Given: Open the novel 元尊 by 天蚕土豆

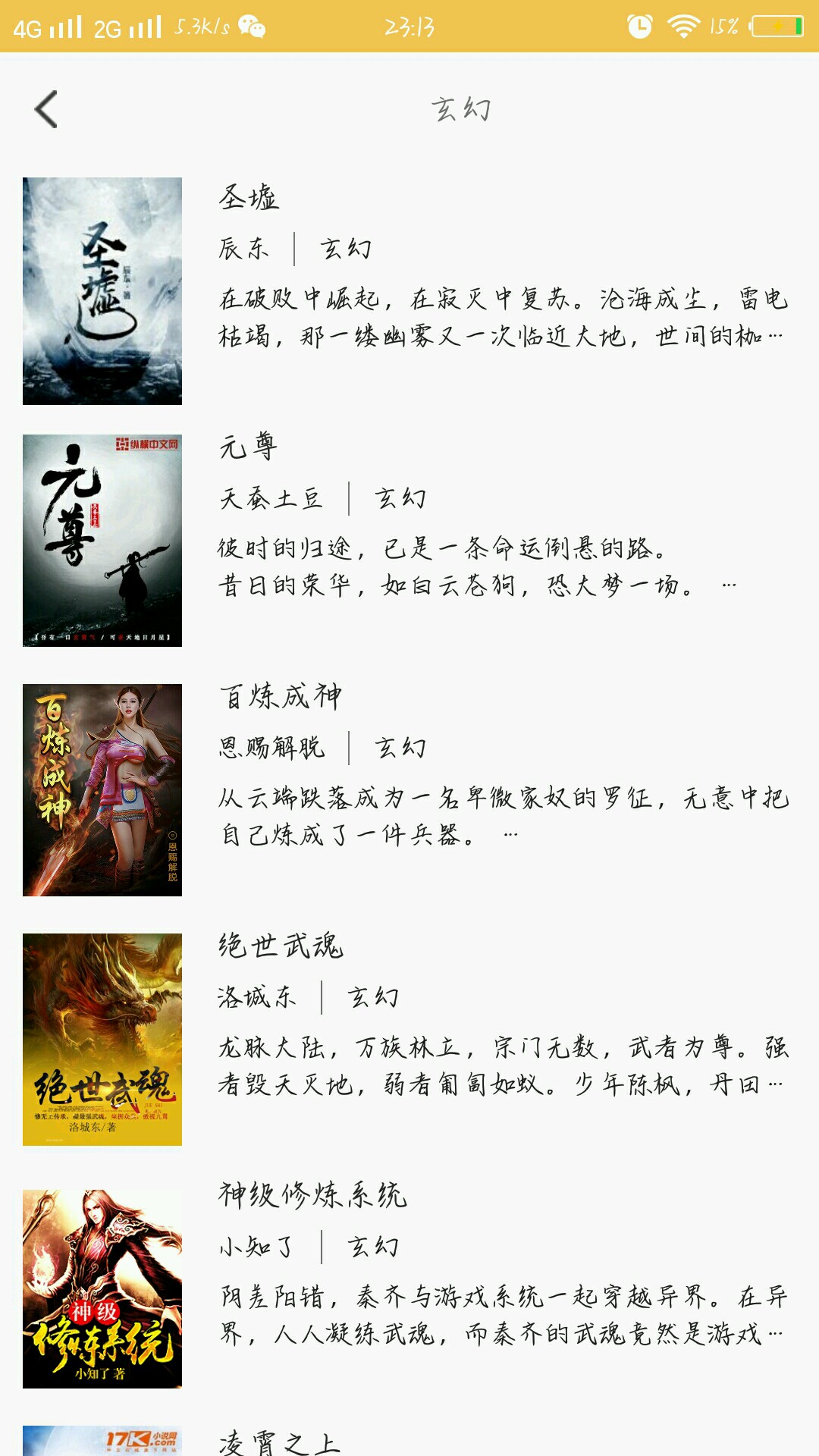Looking at the screenshot, I should (x=409, y=540).
